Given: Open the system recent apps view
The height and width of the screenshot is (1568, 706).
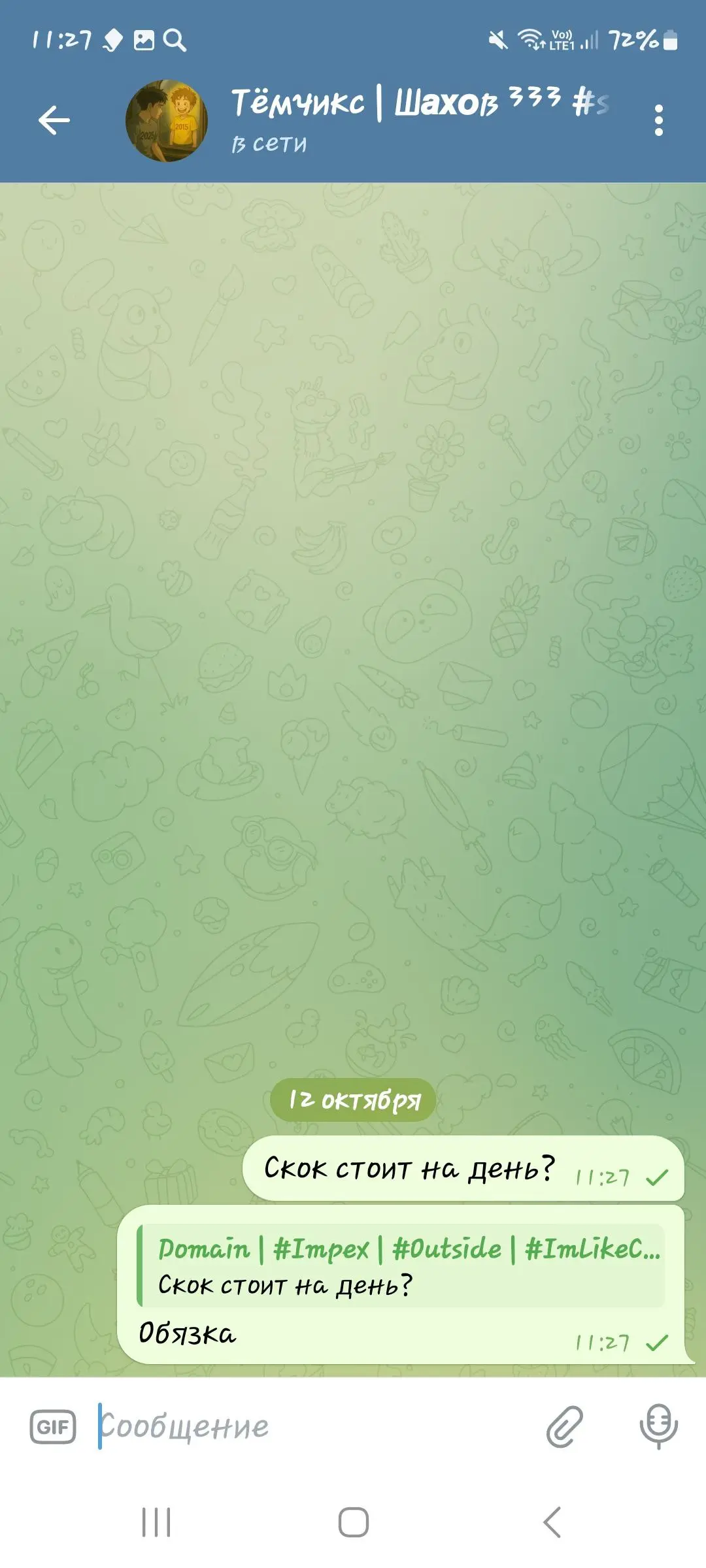Looking at the screenshot, I should (156, 1522).
